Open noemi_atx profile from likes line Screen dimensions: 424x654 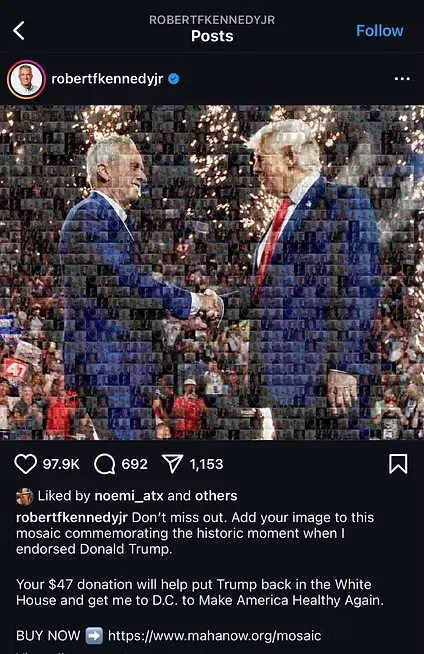pyautogui.click(x=129, y=496)
